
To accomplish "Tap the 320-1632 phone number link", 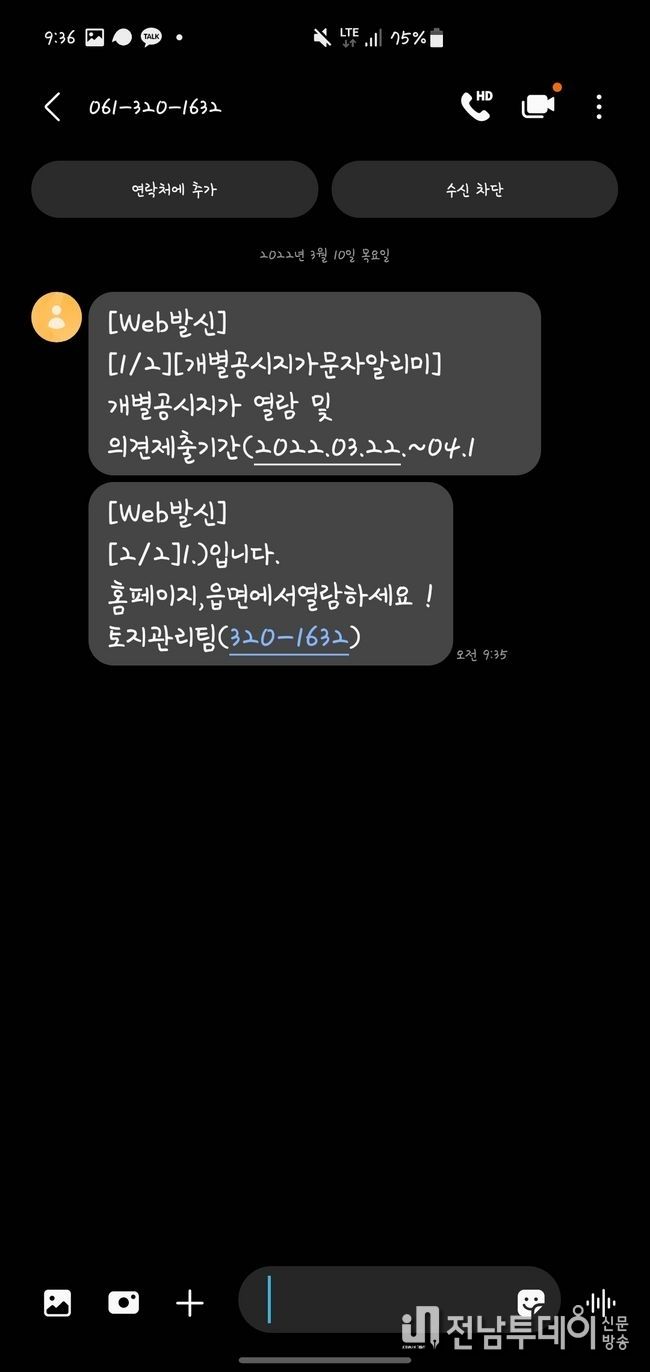I will (x=289, y=638).
